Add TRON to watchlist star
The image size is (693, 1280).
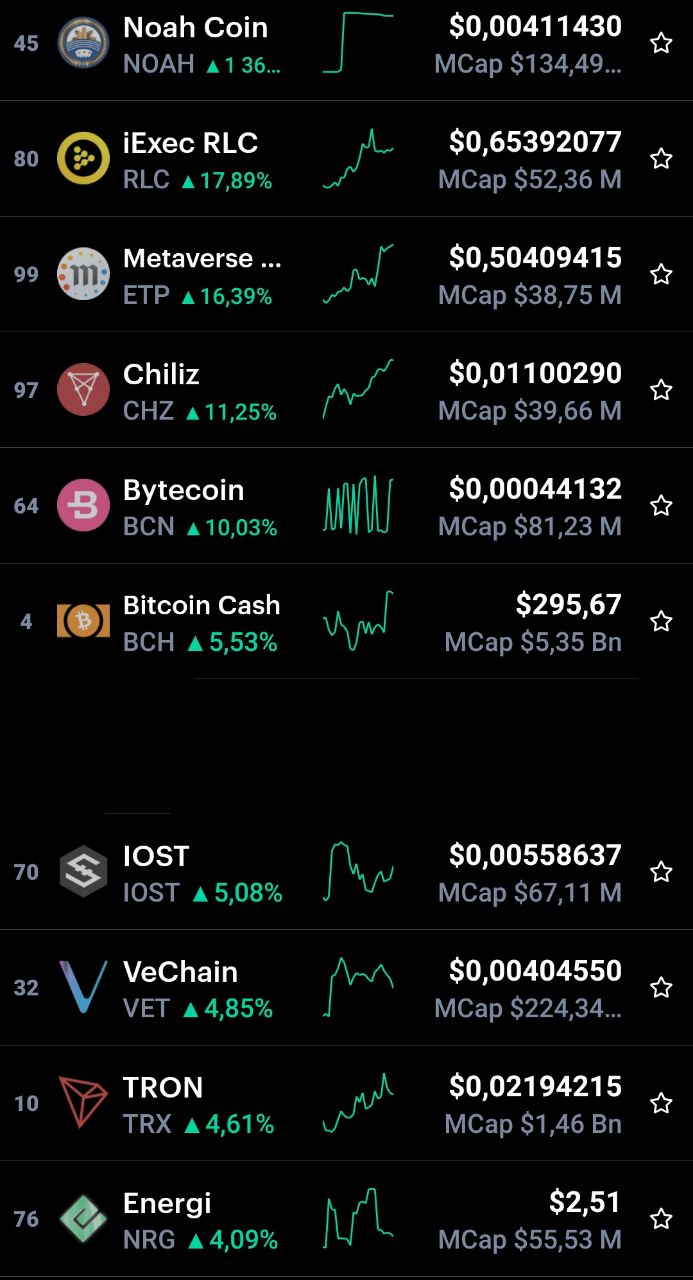661,1103
